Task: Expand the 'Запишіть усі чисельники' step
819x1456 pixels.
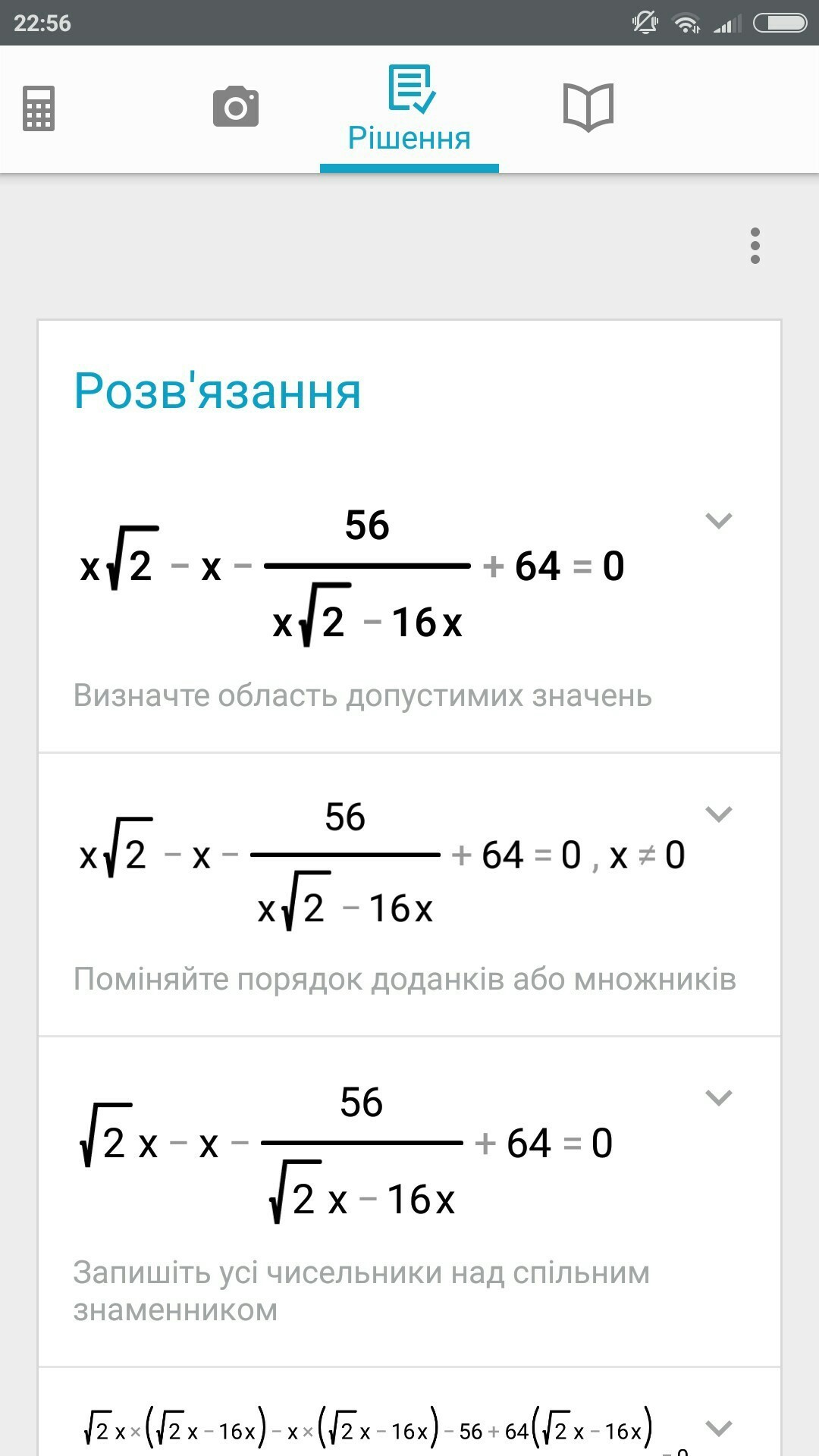Action: [x=718, y=1098]
